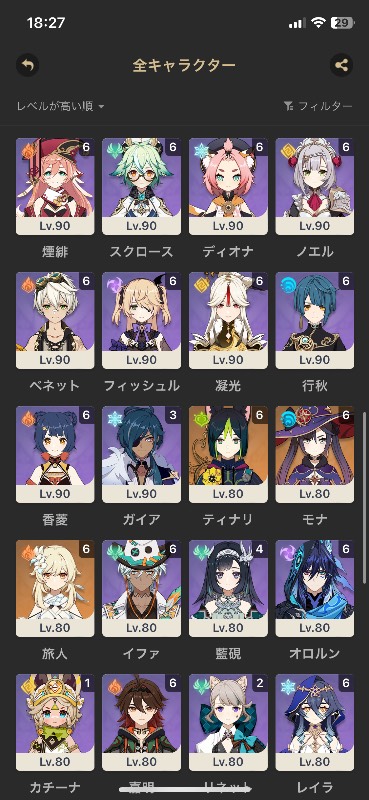Viewport: 369px width, 800px height.
Task: Open the 香菱 character card
Action: (x=55, y=455)
